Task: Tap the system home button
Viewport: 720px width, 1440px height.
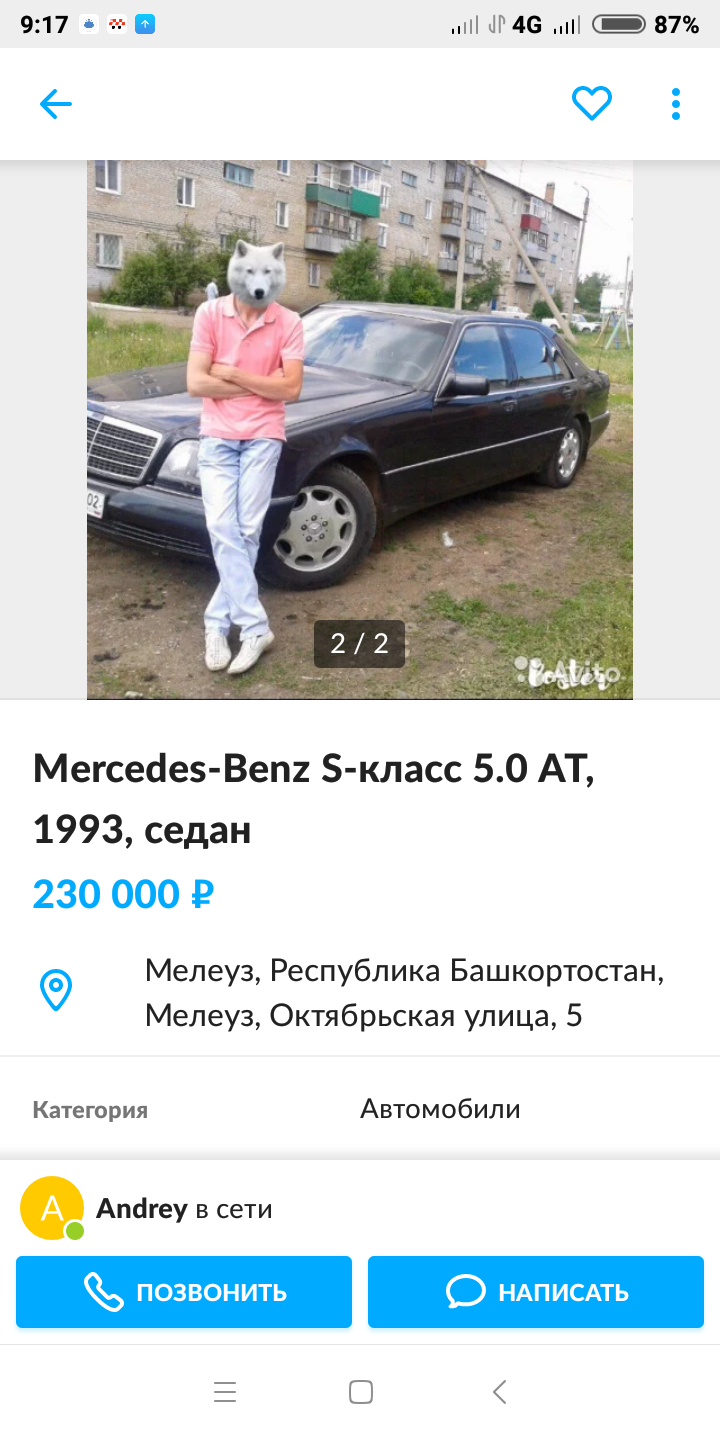Action: pyautogui.click(x=361, y=1392)
